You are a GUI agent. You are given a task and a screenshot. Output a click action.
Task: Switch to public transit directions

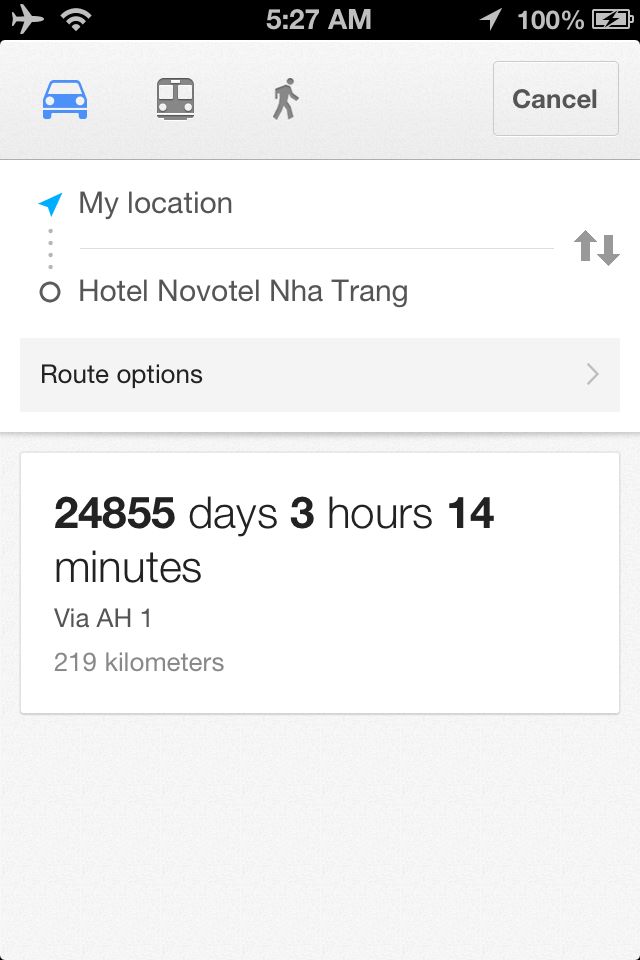coord(175,99)
